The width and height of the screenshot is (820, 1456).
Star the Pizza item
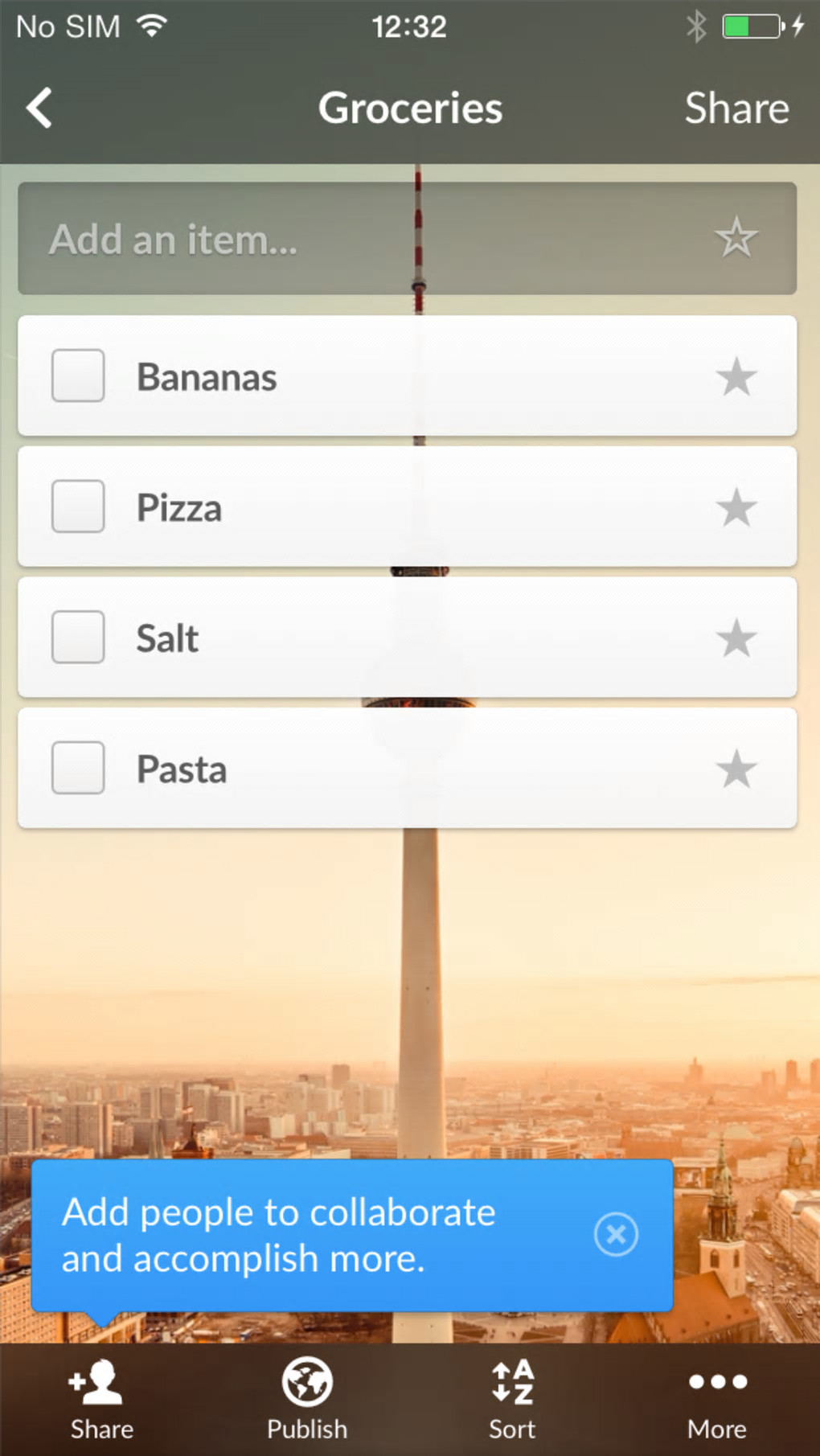pyautogui.click(x=736, y=508)
